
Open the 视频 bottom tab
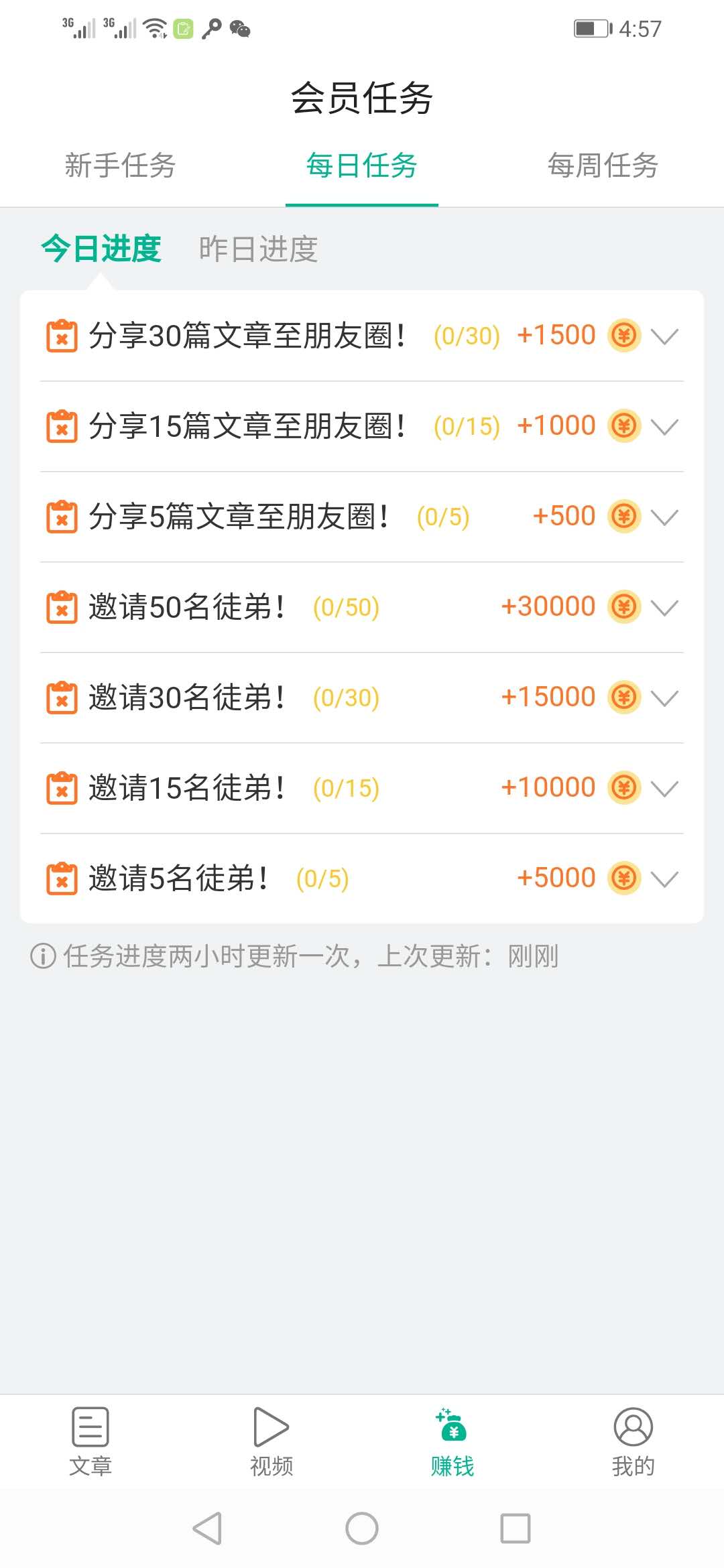click(271, 1442)
